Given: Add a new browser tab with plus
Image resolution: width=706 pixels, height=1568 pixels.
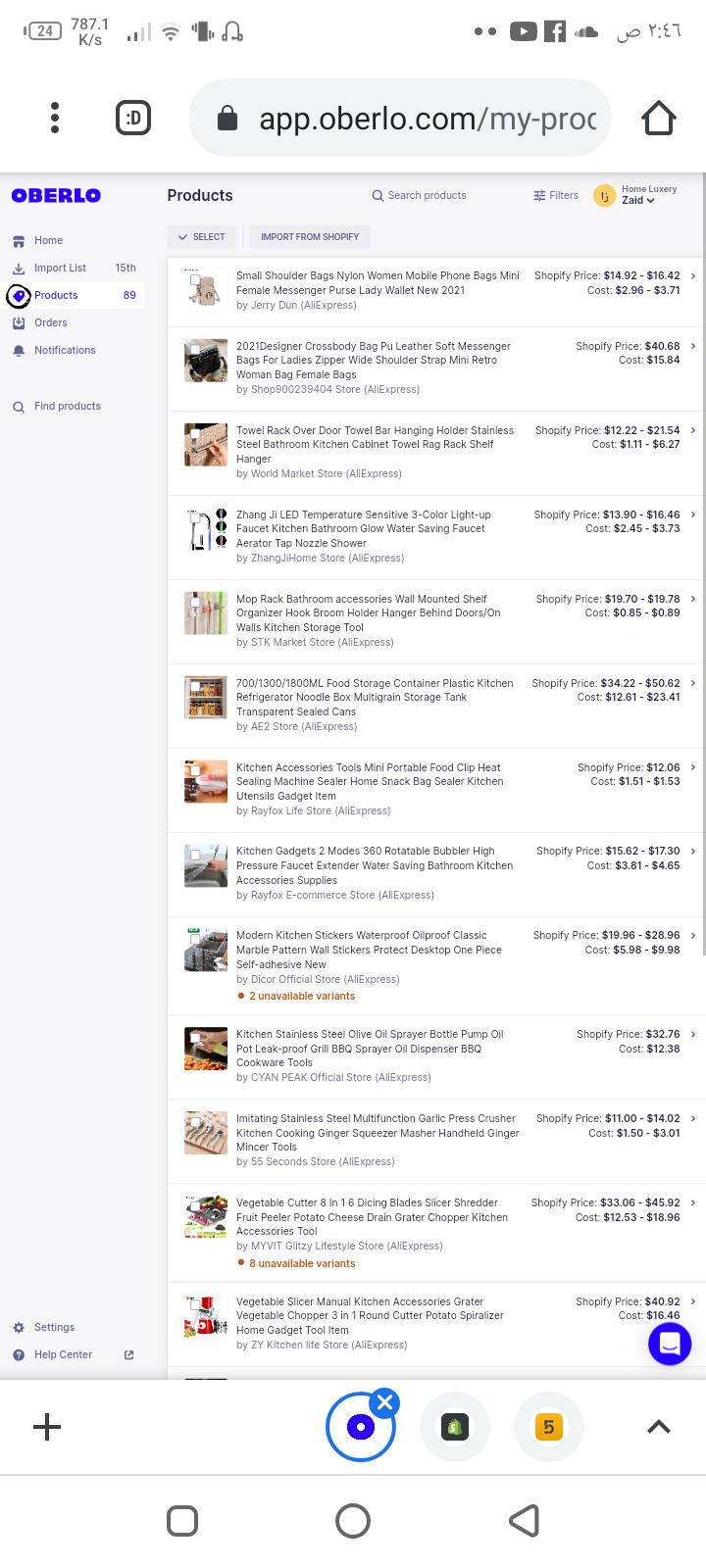Looking at the screenshot, I should click(x=47, y=1427).
